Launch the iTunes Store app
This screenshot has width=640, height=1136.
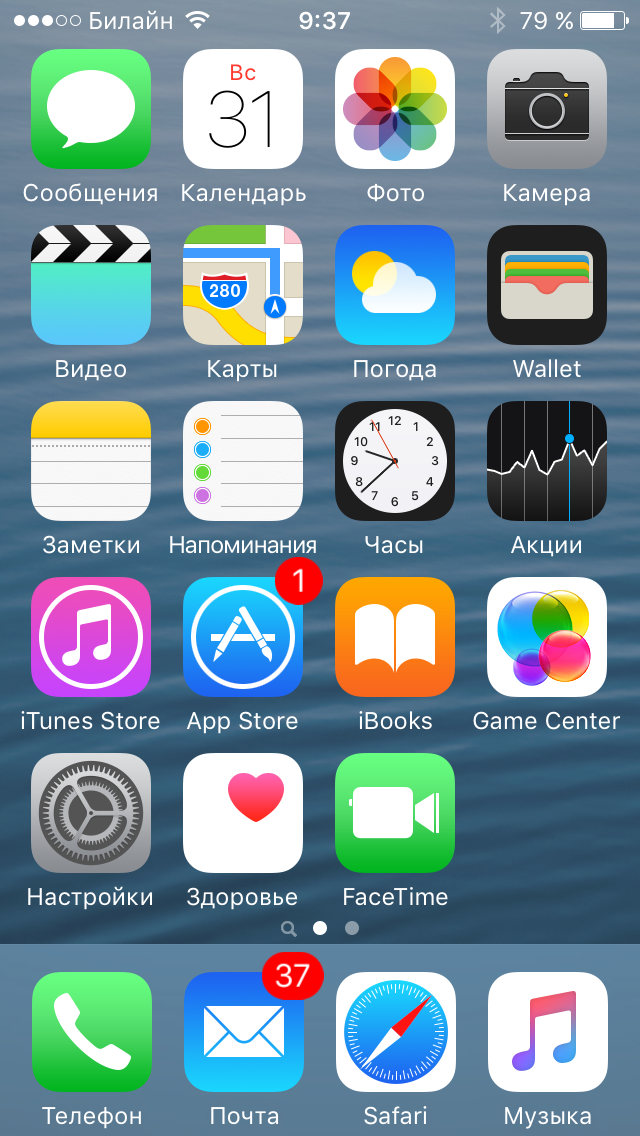[91, 637]
